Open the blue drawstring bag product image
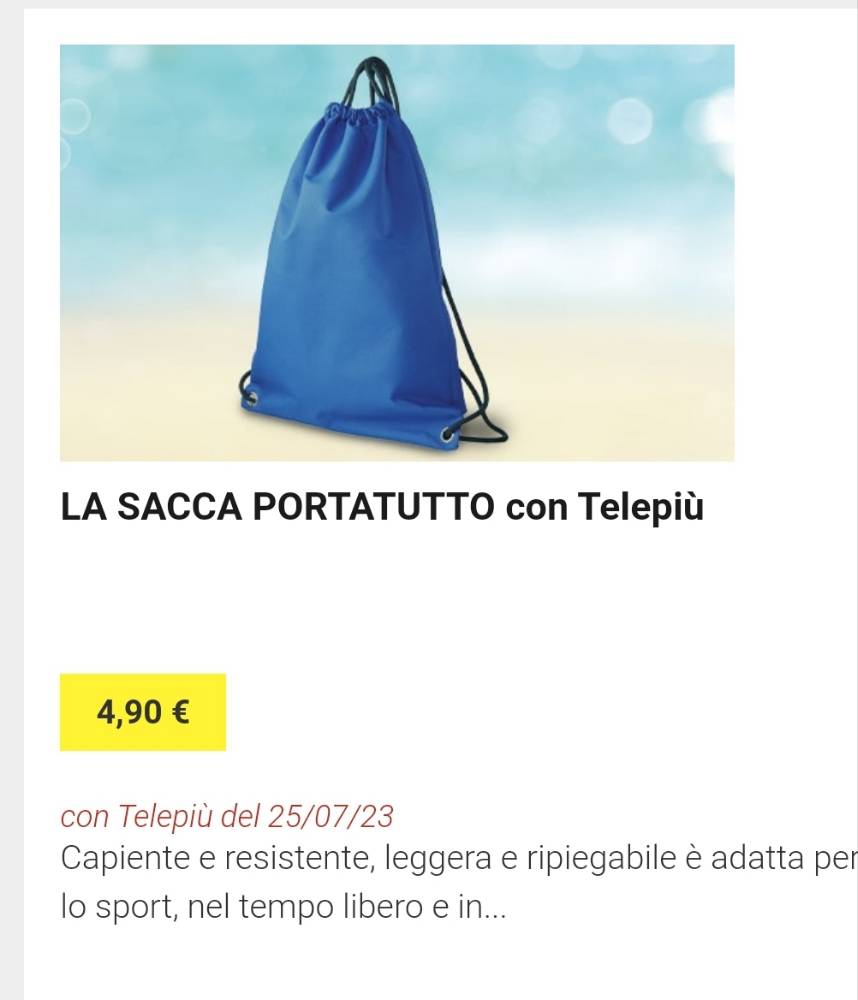The width and height of the screenshot is (858, 1000). (x=397, y=253)
